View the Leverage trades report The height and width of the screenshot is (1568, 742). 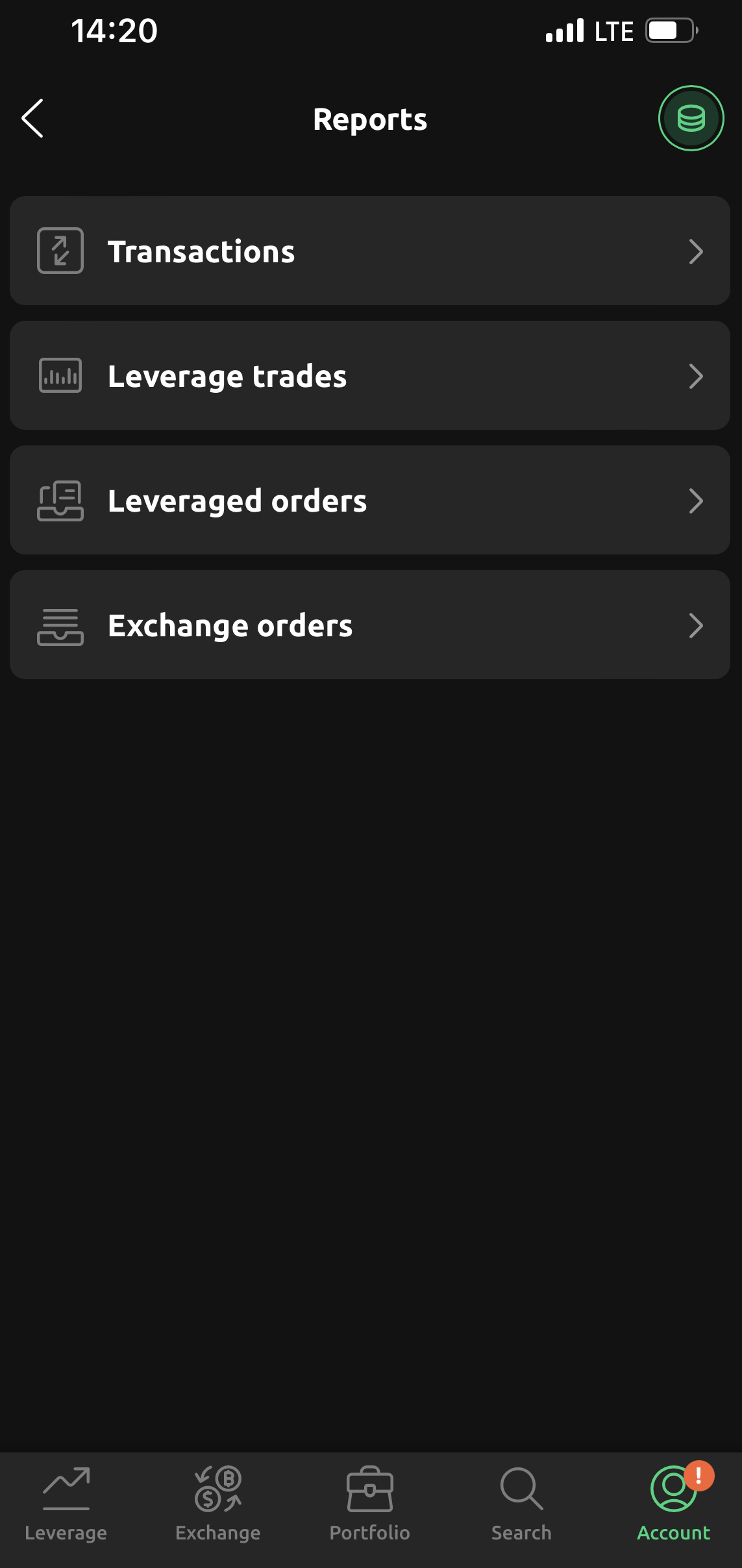[370, 376]
